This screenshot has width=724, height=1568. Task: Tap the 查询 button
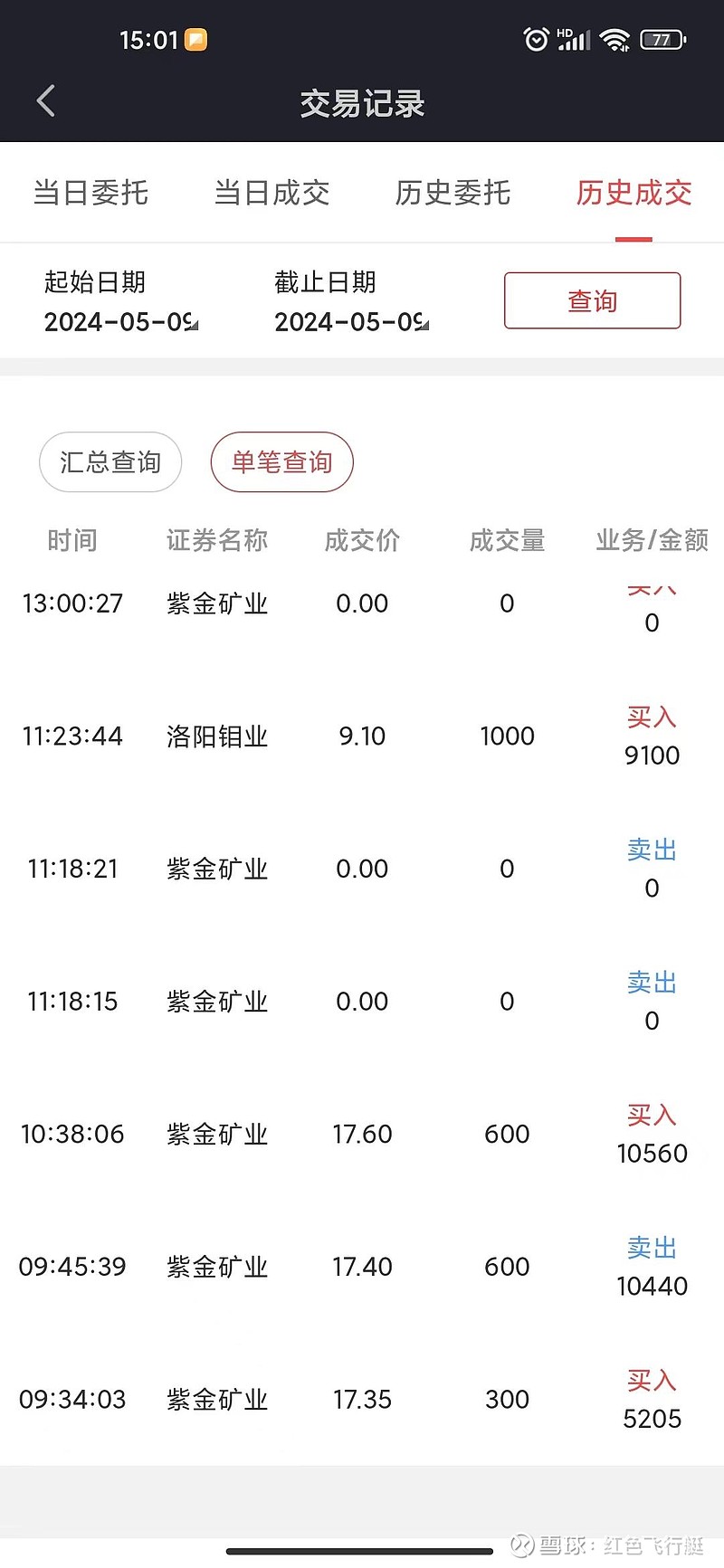tap(592, 300)
